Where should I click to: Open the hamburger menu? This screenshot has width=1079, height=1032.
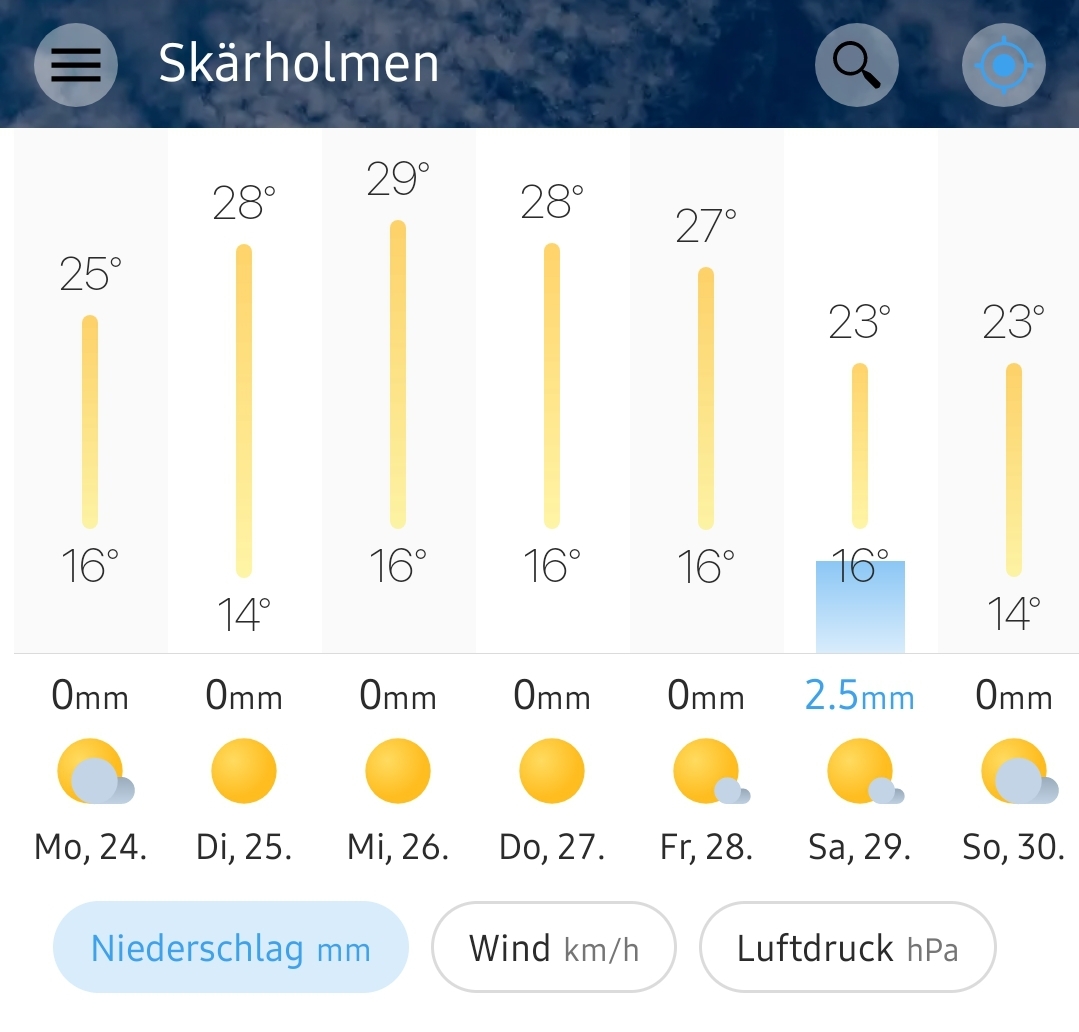(76, 65)
